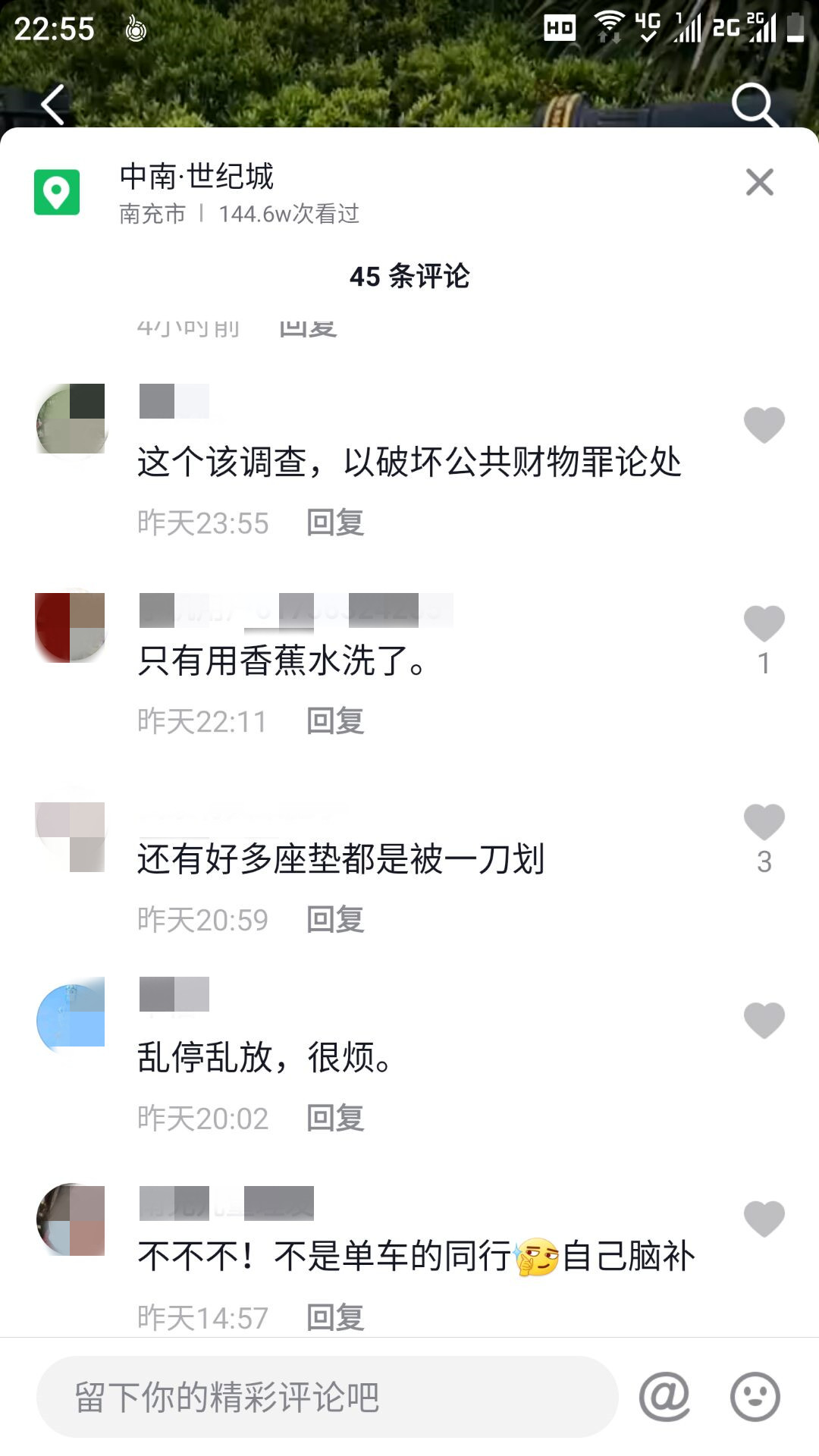
Task: Reply to the comment posted 昨天20:59
Action: click(x=335, y=920)
